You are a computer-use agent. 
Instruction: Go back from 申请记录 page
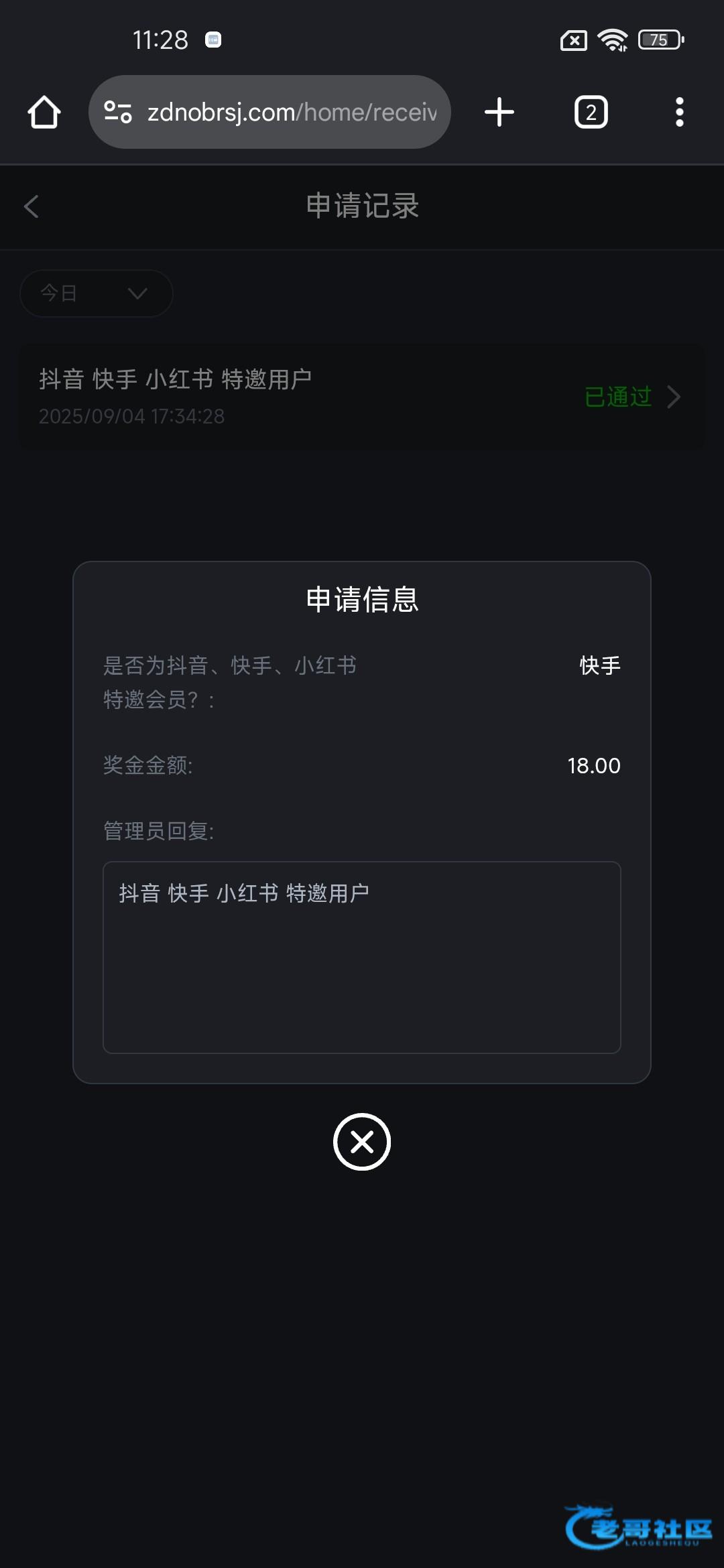32,206
